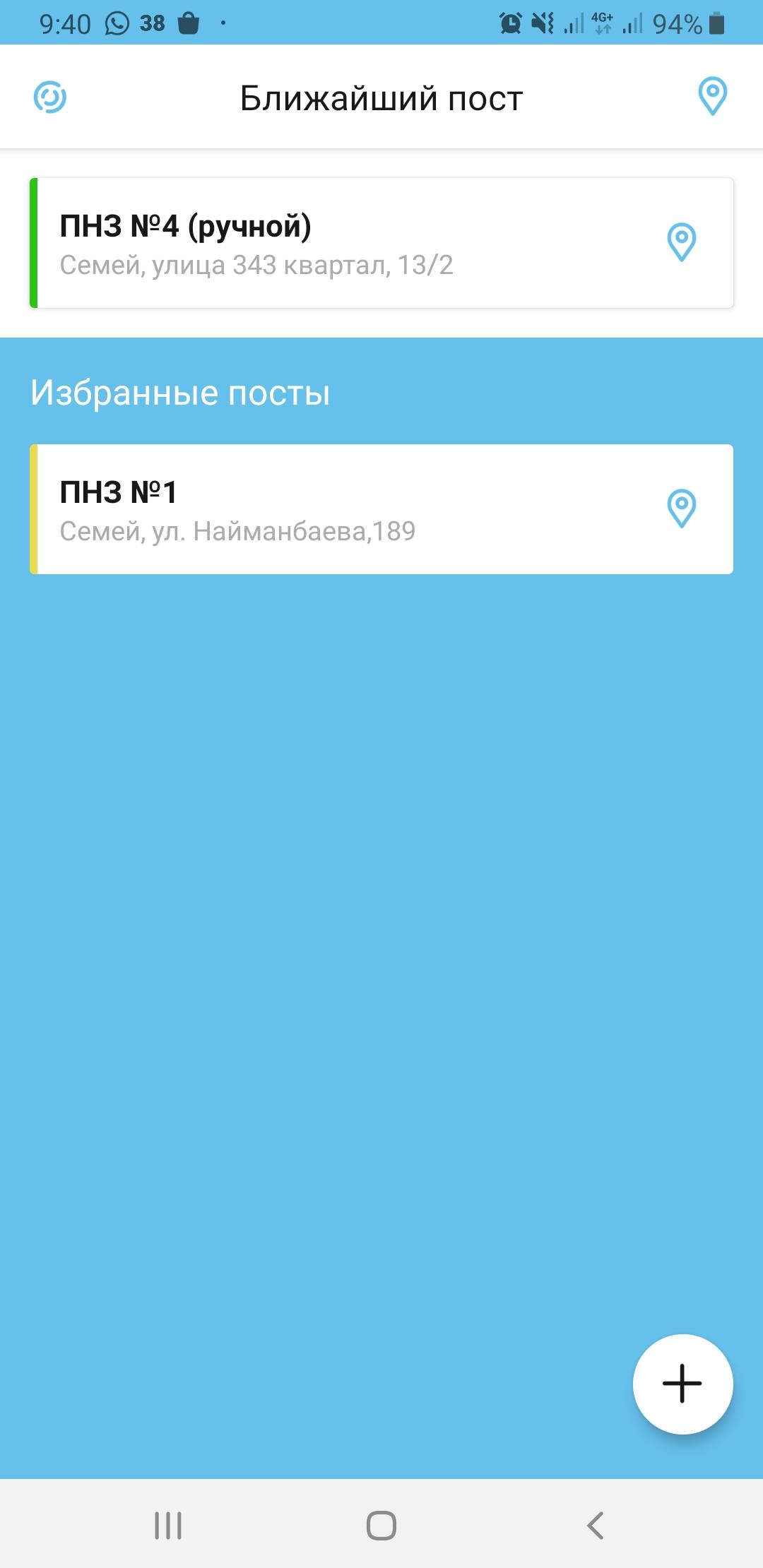Open the ПНЗ №1 favorite post card
Viewport: 763px width, 1568px height.
click(x=381, y=509)
